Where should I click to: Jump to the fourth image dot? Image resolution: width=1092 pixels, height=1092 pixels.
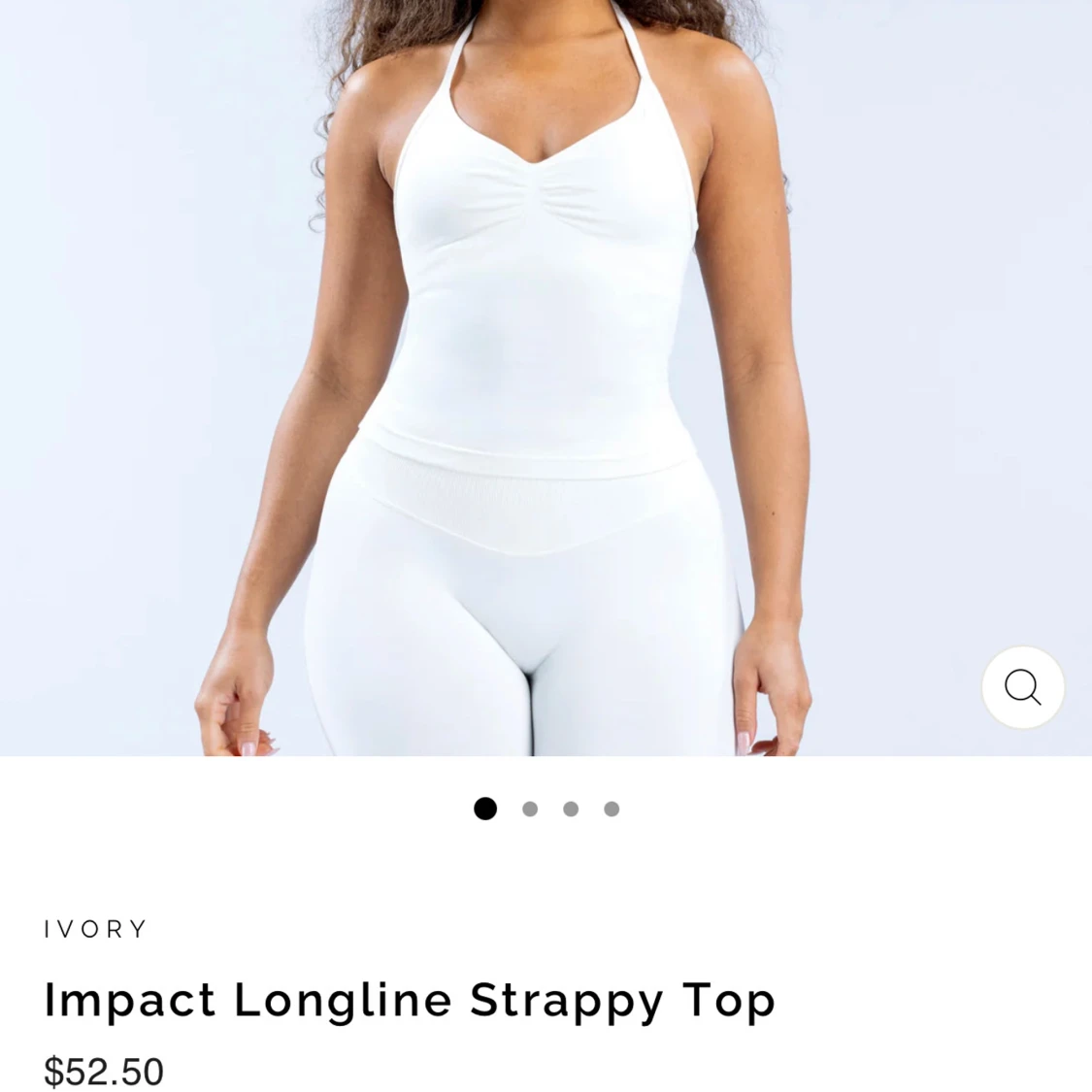[612, 809]
